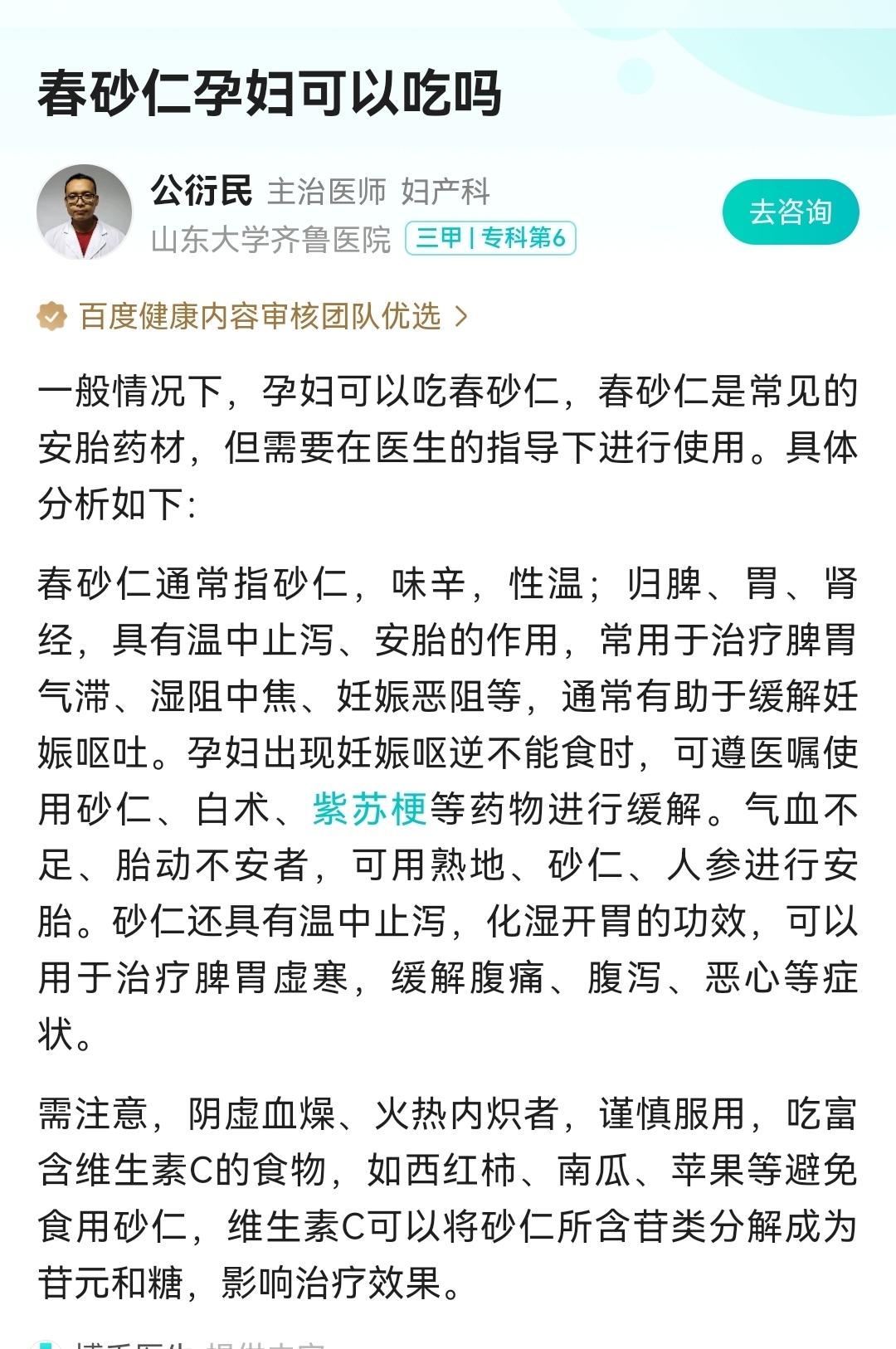Open doctor 公衍民's profile photo
Screen dimensions: 896x1349
[85, 212]
